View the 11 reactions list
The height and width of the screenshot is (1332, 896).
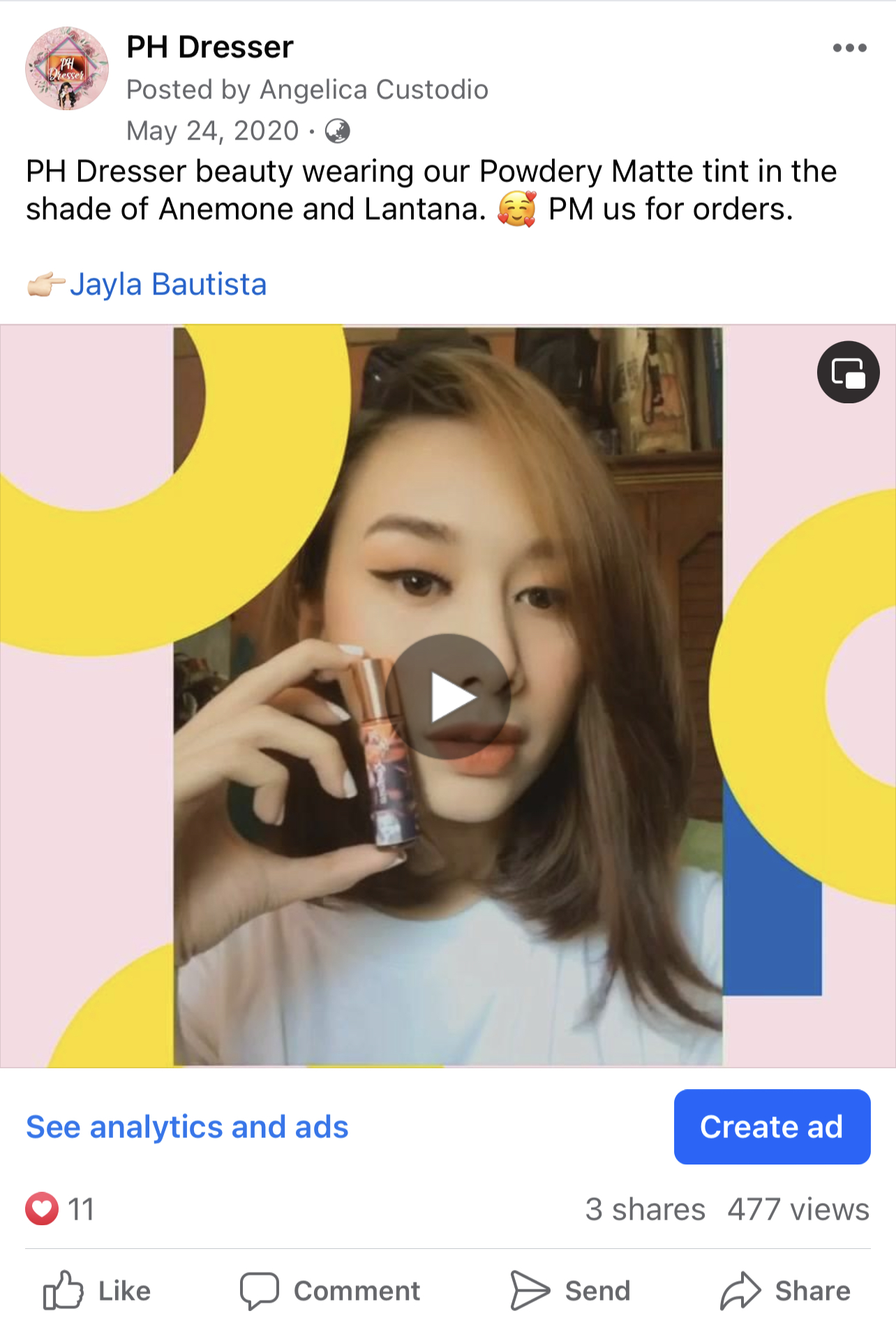[60, 1209]
